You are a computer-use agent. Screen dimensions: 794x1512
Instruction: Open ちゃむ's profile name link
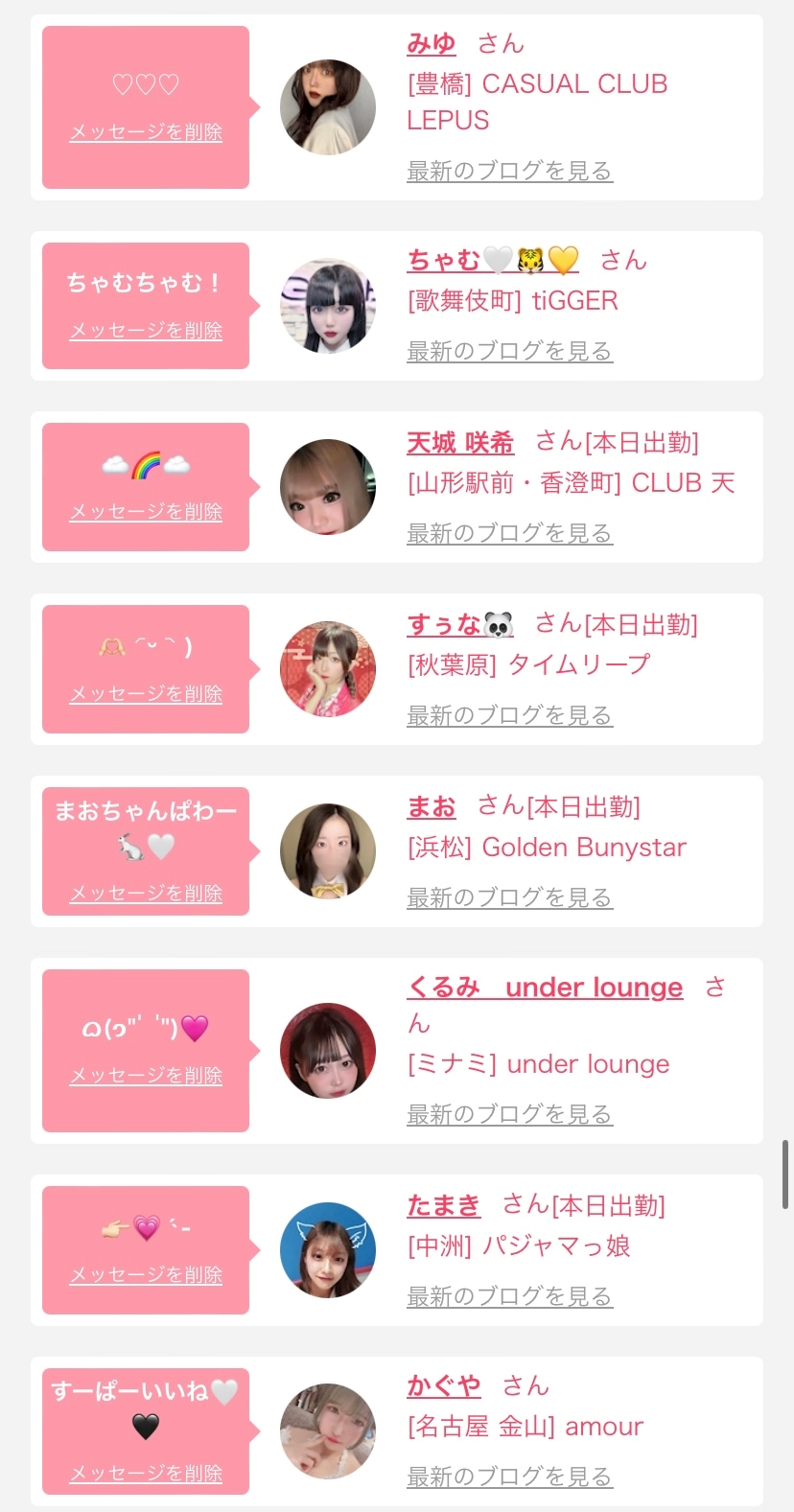[x=493, y=260]
